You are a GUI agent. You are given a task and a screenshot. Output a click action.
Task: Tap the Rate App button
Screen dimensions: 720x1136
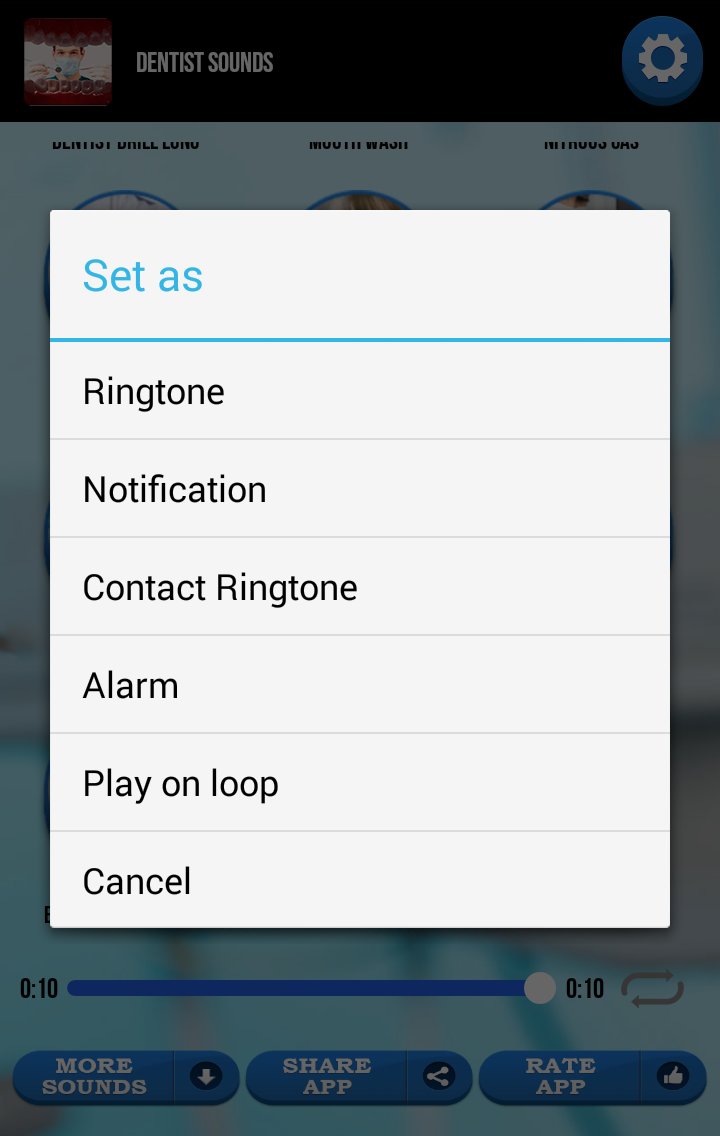pos(592,1077)
